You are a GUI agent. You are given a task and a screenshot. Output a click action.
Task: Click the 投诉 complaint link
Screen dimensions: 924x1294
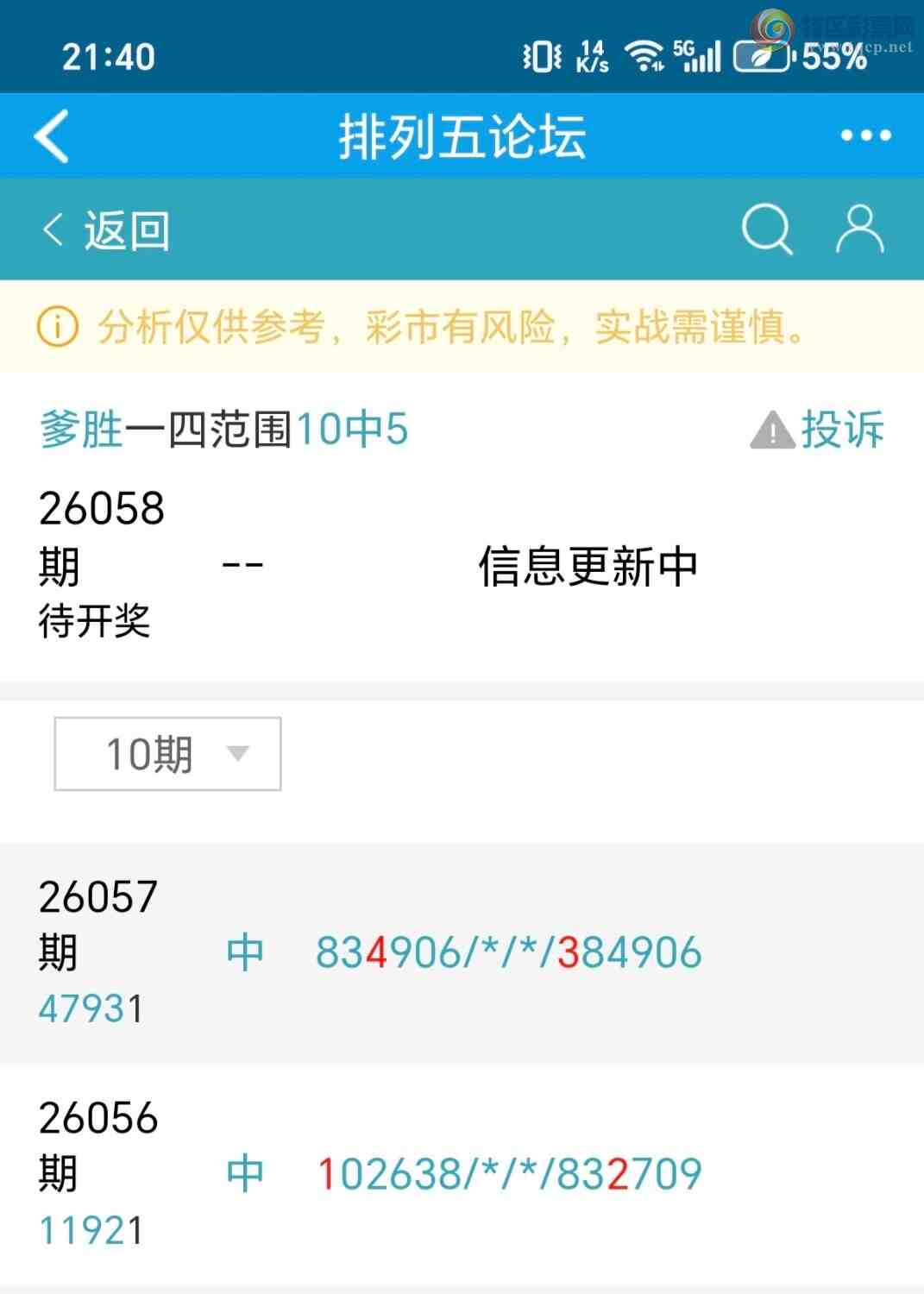(x=841, y=430)
